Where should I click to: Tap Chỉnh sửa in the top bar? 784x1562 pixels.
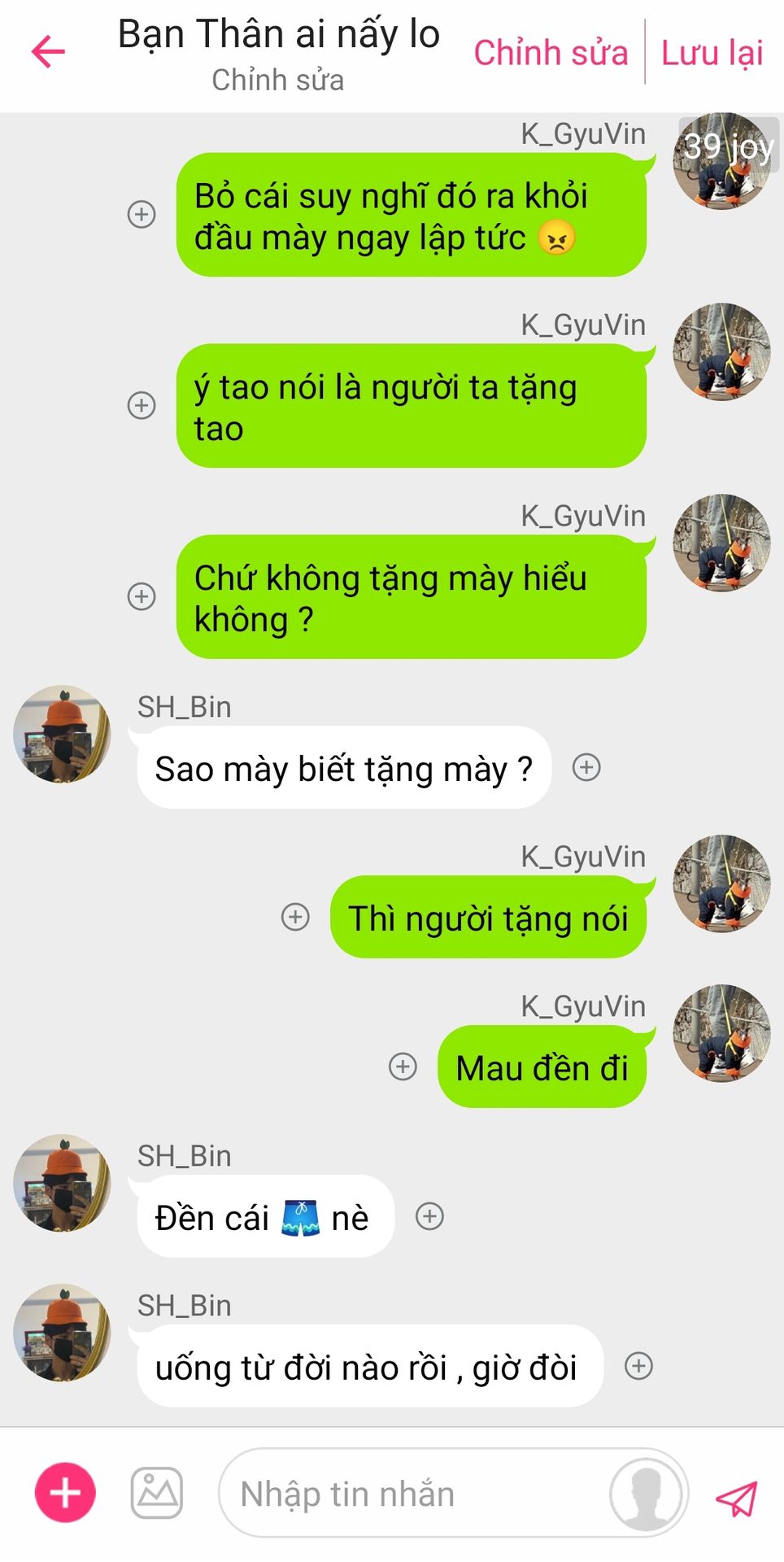(x=551, y=53)
